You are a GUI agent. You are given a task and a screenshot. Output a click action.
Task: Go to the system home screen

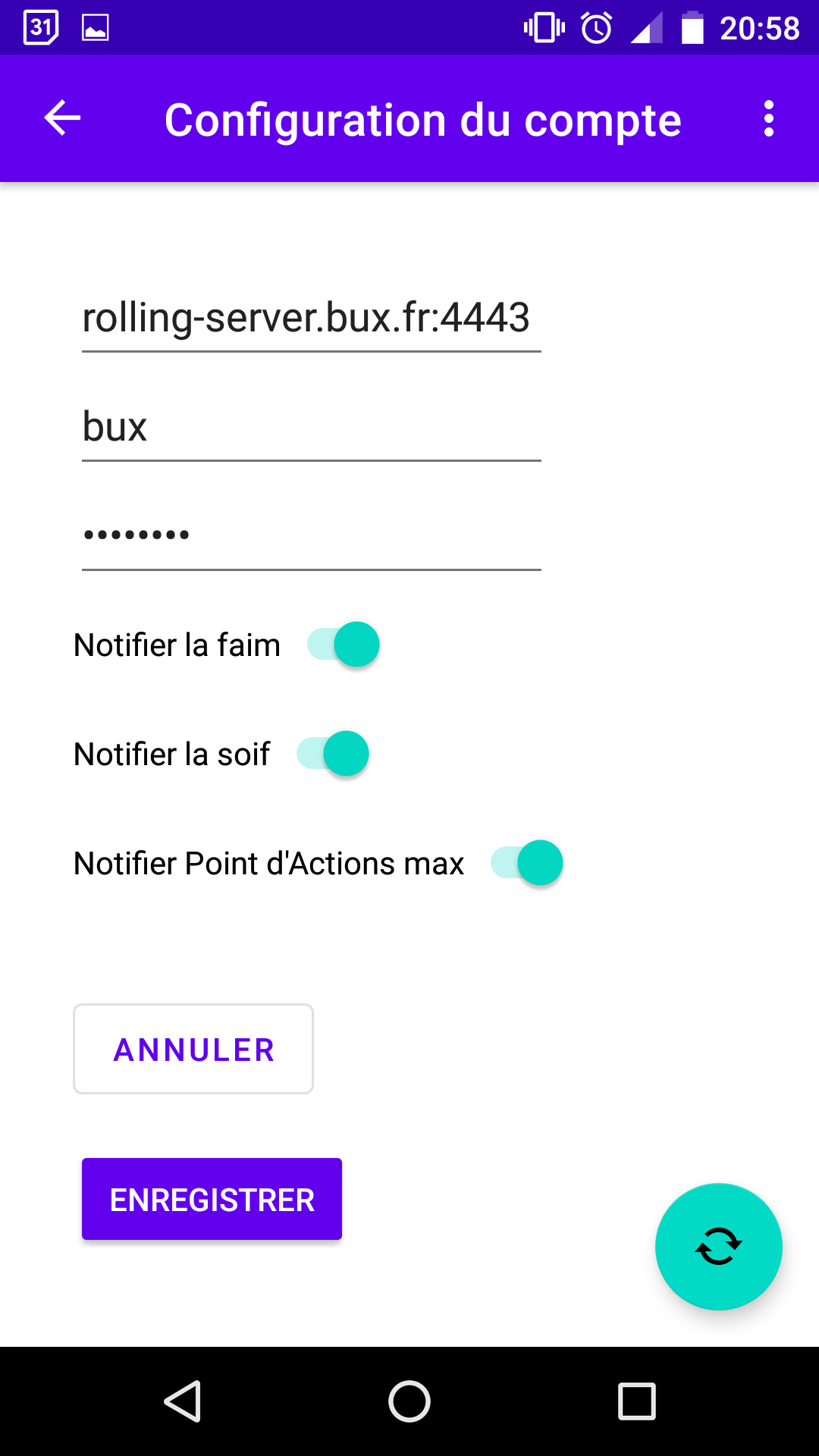tap(409, 1401)
